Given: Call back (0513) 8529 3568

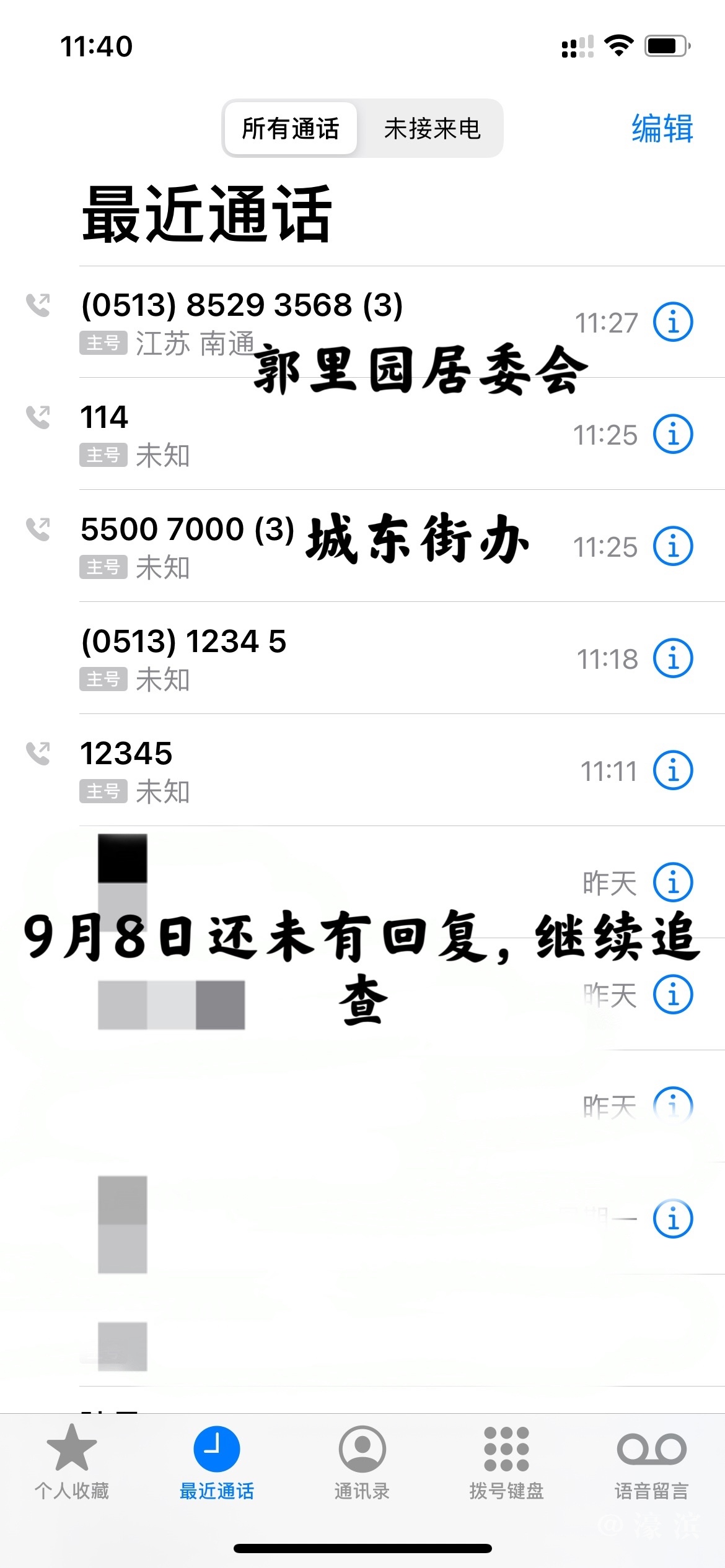Looking at the screenshot, I should tap(242, 305).
